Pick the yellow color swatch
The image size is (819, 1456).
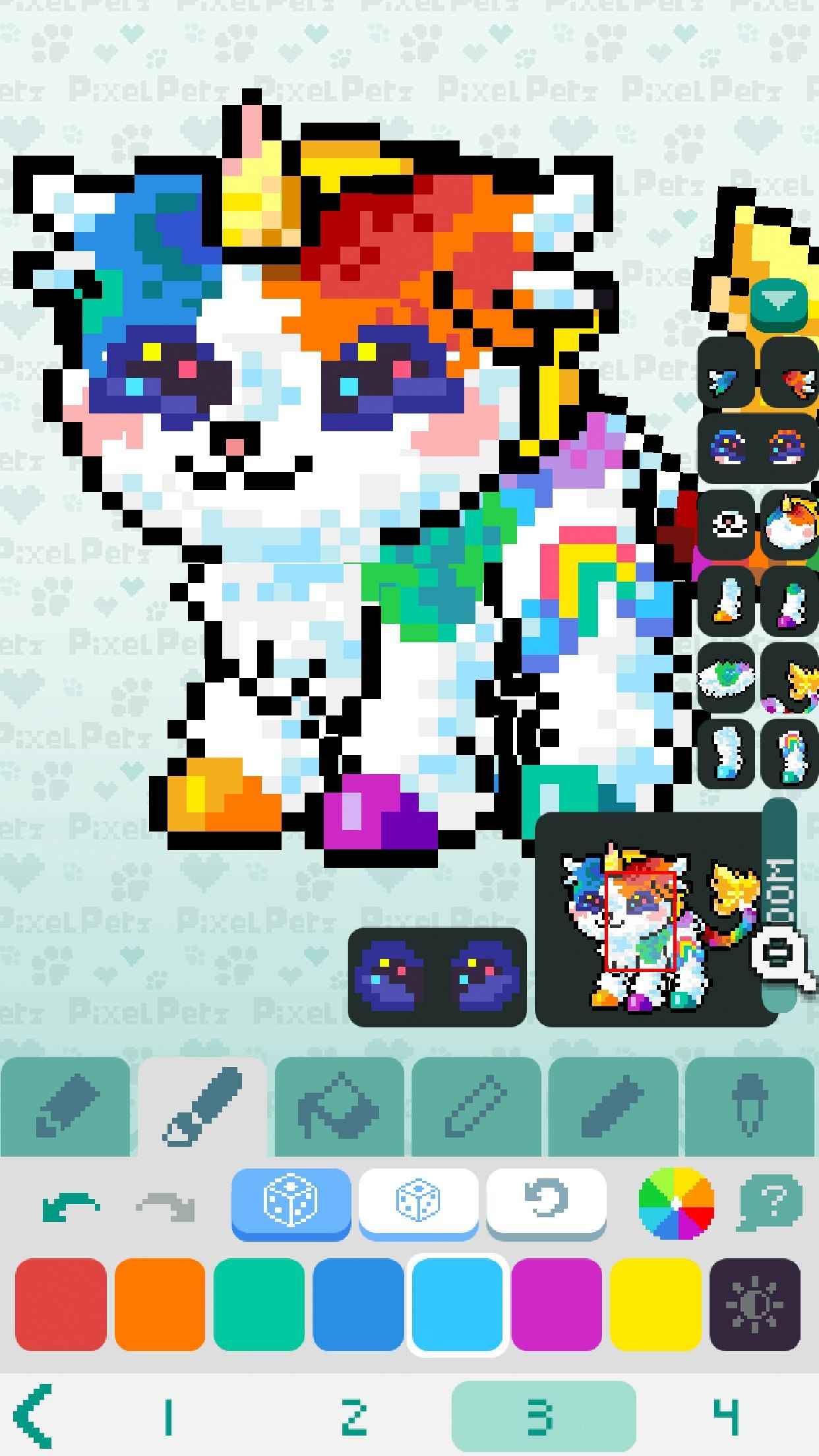655,1304
